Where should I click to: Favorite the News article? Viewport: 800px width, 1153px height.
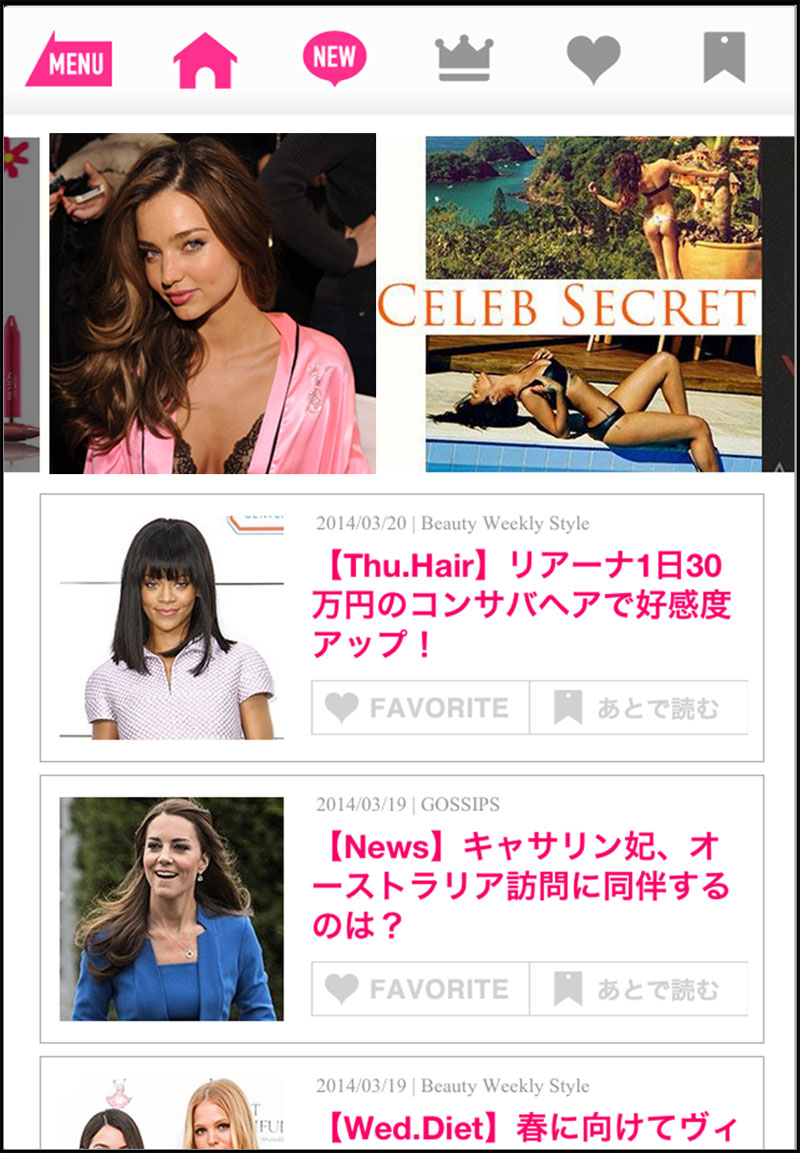click(420, 989)
